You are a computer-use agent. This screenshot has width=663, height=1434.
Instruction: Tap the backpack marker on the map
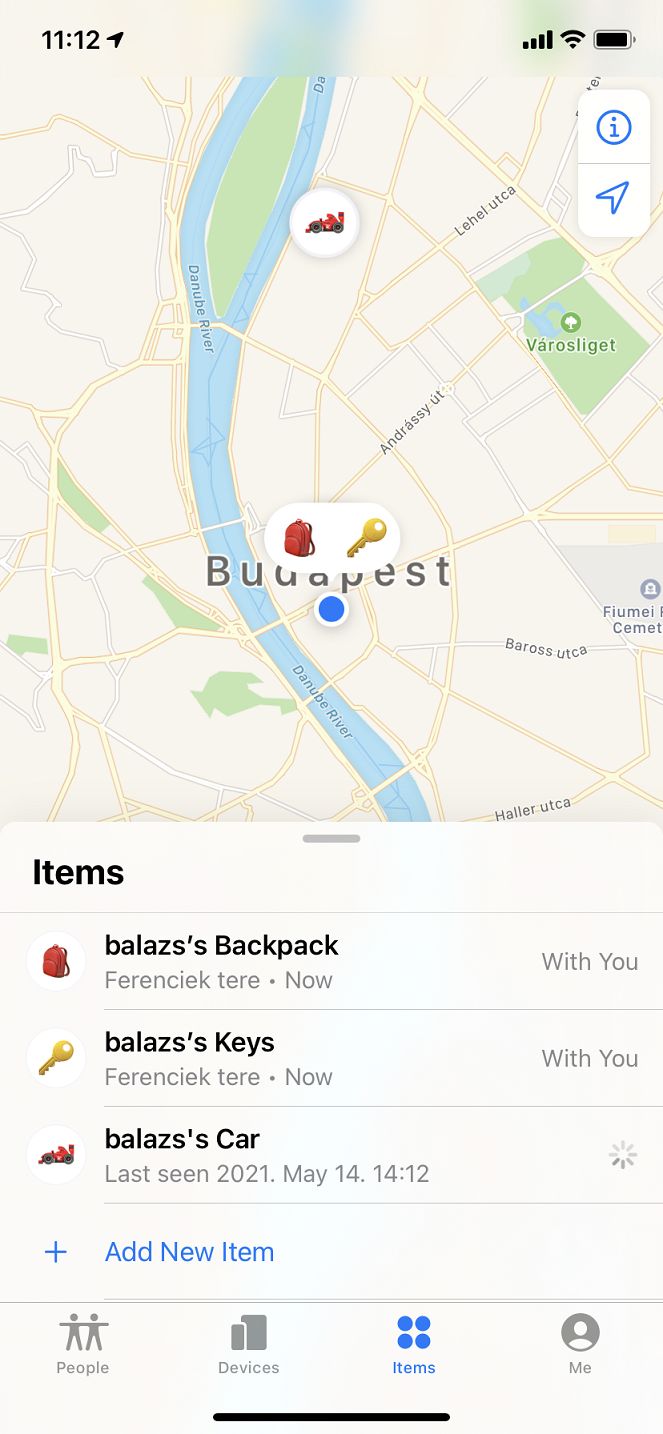pos(300,538)
